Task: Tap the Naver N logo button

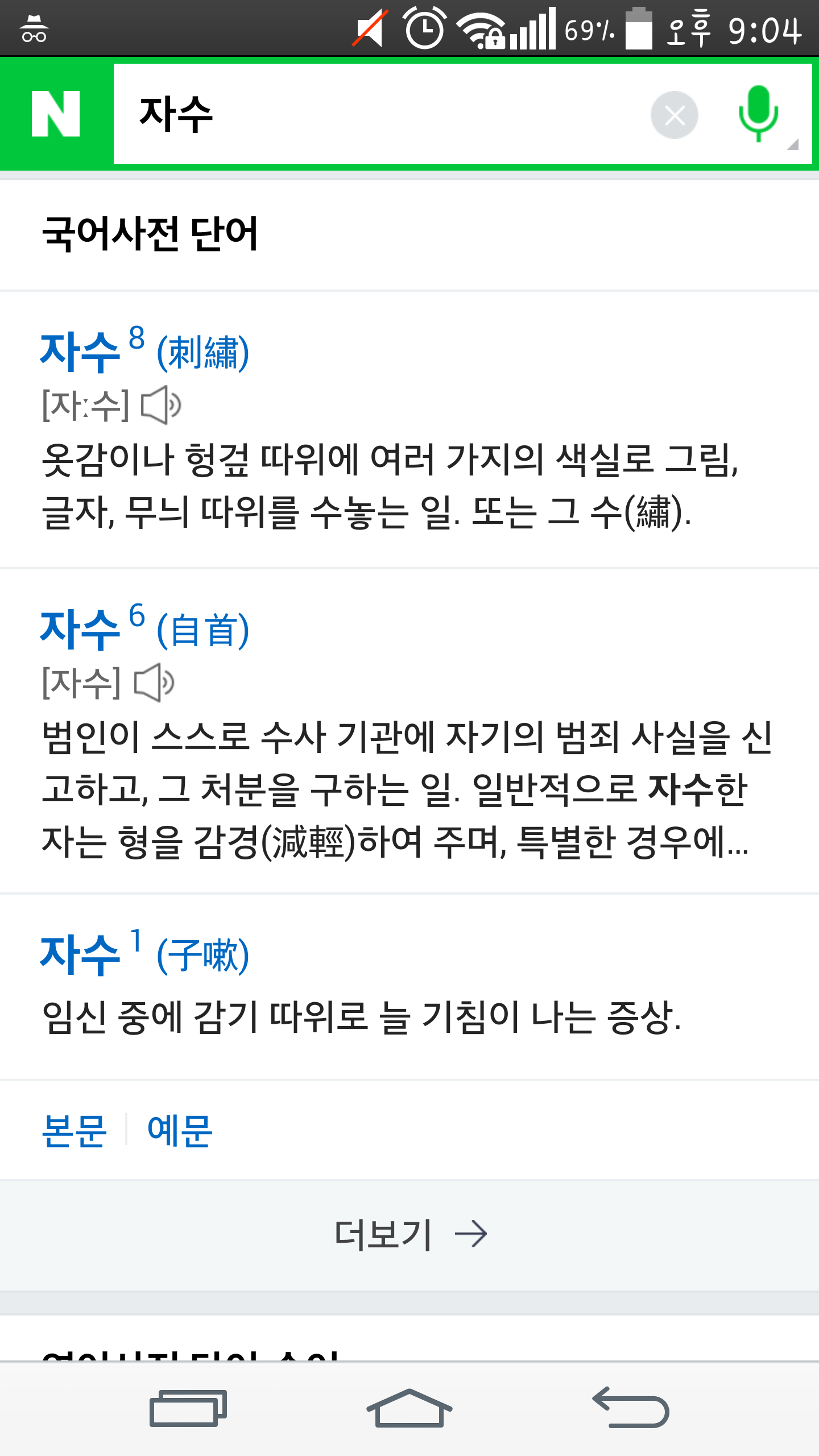Action: [56, 114]
